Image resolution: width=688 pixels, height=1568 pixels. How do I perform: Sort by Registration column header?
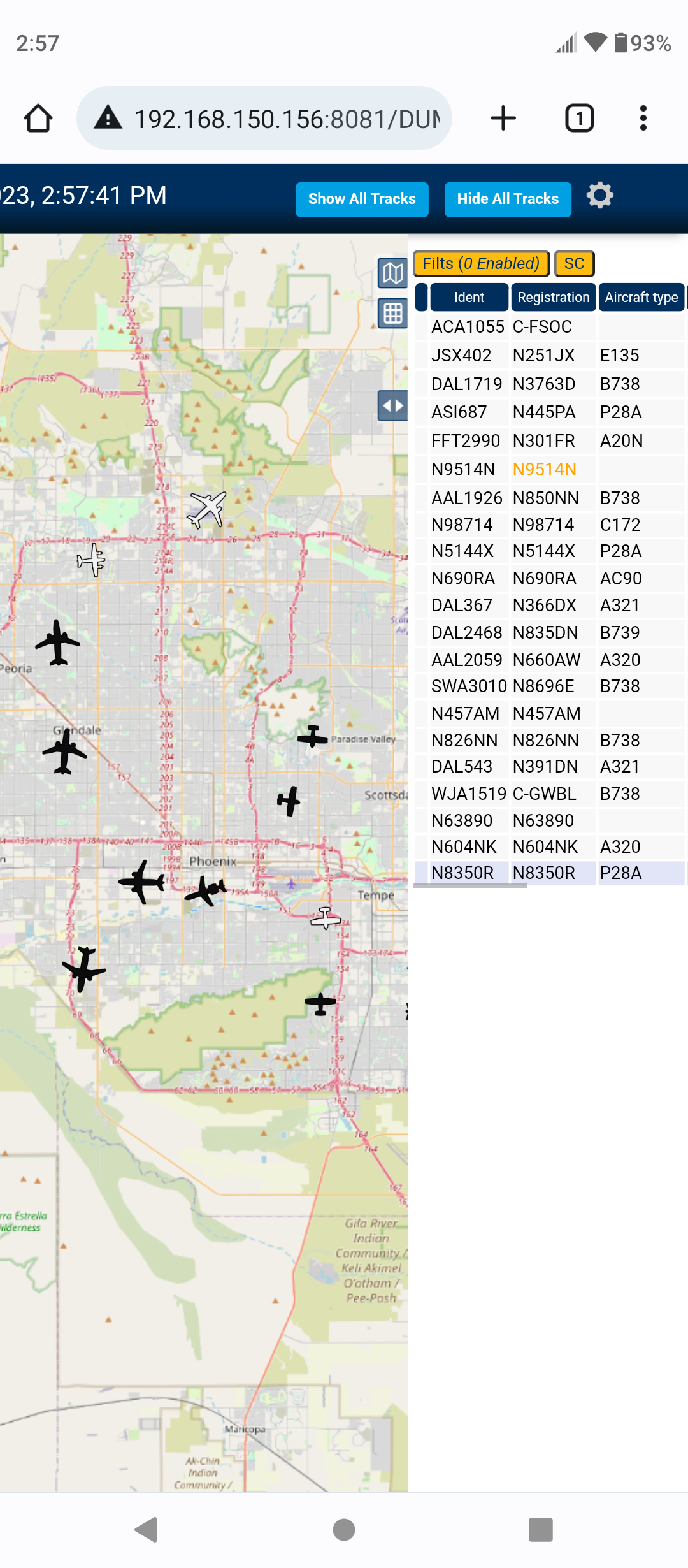pos(553,298)
